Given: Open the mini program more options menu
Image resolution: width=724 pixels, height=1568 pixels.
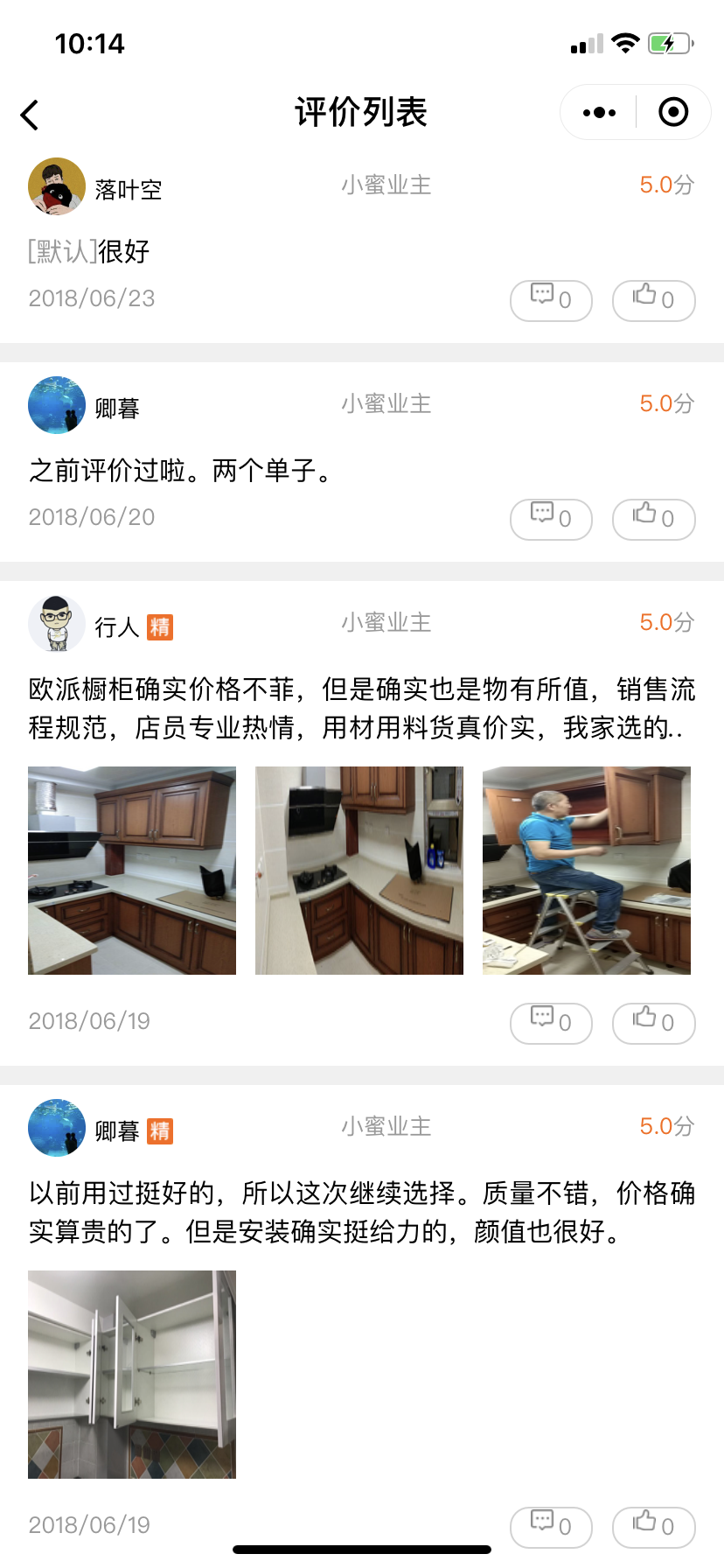Looking at the screenshot, I should 599,113.
